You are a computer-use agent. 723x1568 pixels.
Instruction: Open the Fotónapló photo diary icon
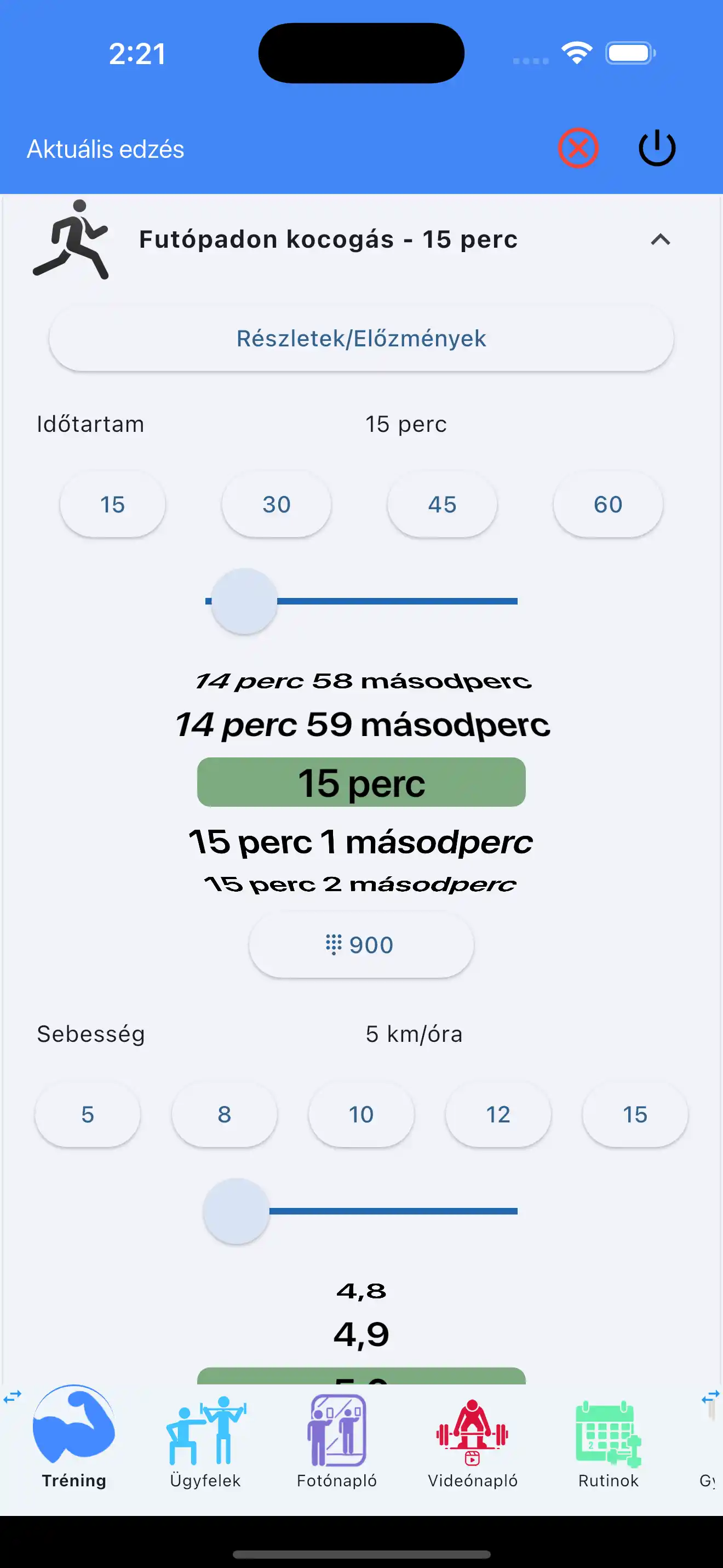pyautogui.click(x=338, y=1432)
